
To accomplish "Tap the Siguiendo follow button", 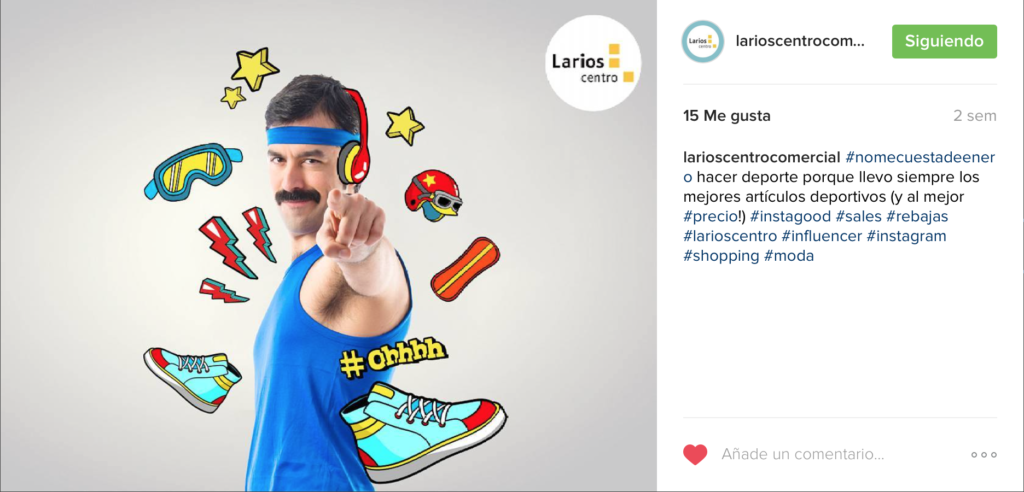I will point(944,42).
